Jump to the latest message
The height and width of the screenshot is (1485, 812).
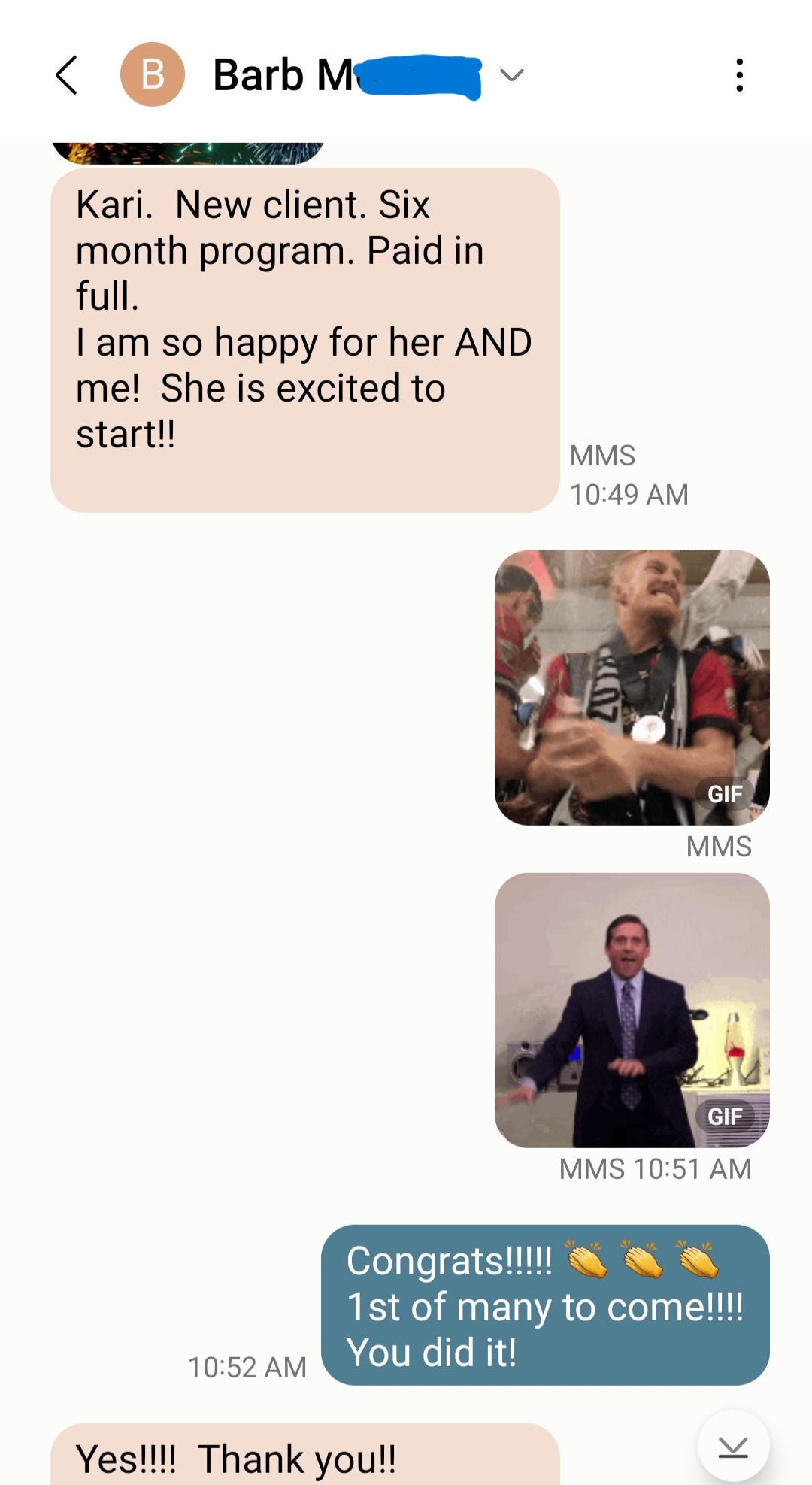[x=732, y=1446]
